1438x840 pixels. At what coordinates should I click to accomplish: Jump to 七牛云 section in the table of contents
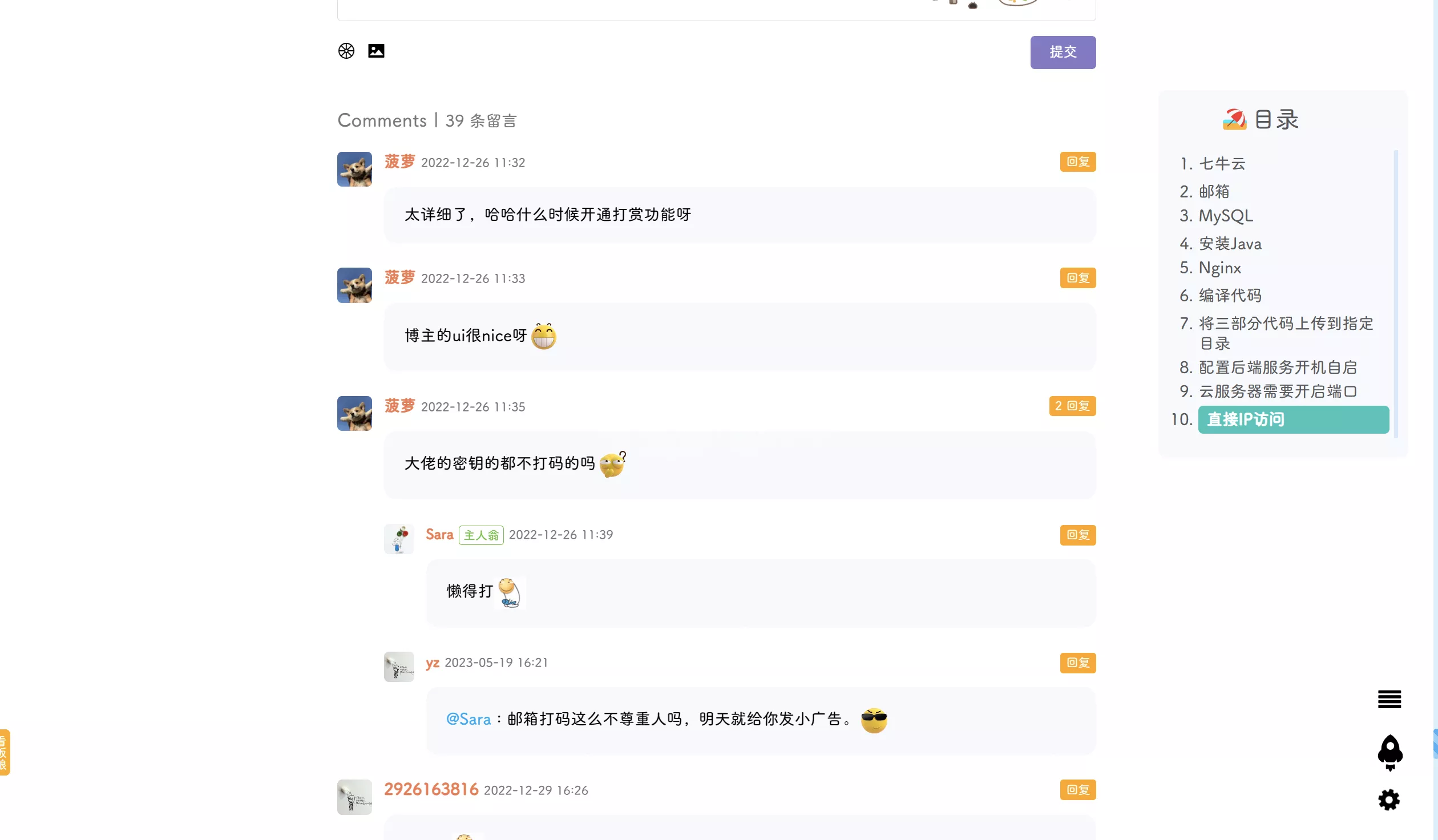coord(1221,164)
